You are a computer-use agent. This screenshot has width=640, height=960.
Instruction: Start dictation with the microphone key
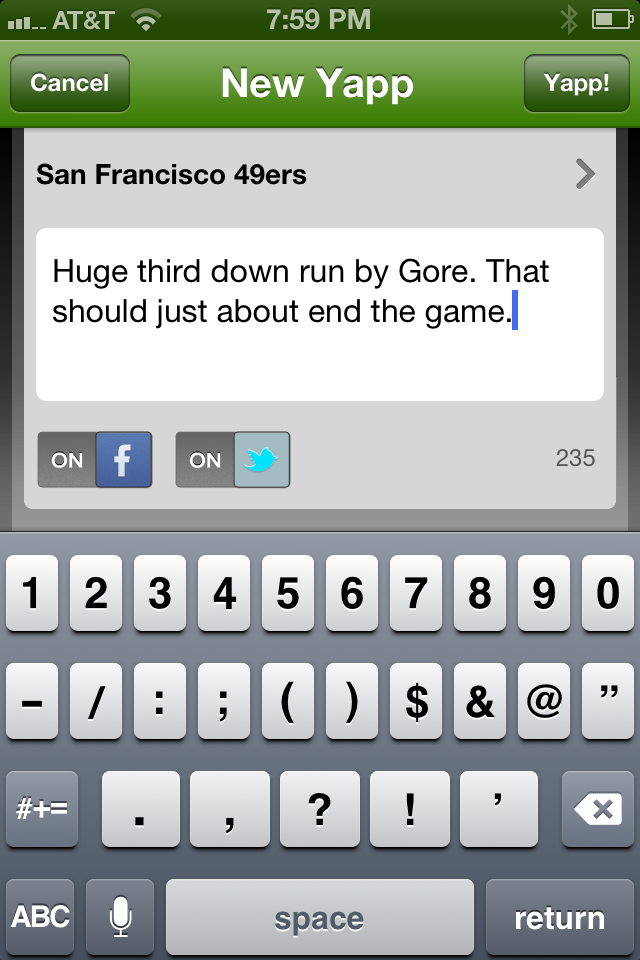120,916
